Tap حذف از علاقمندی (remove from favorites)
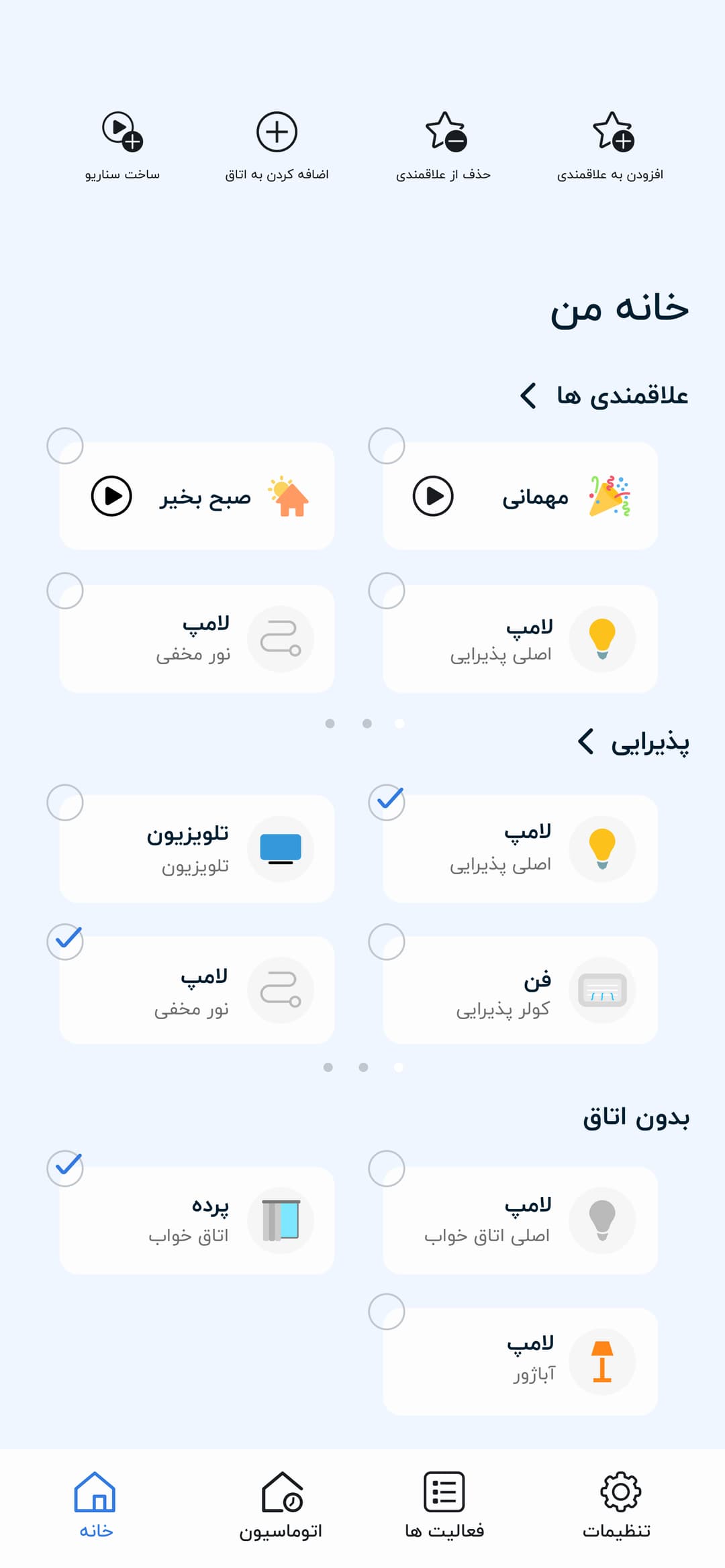This screenshot has width=725, height=1568. (x=444, y=146)
